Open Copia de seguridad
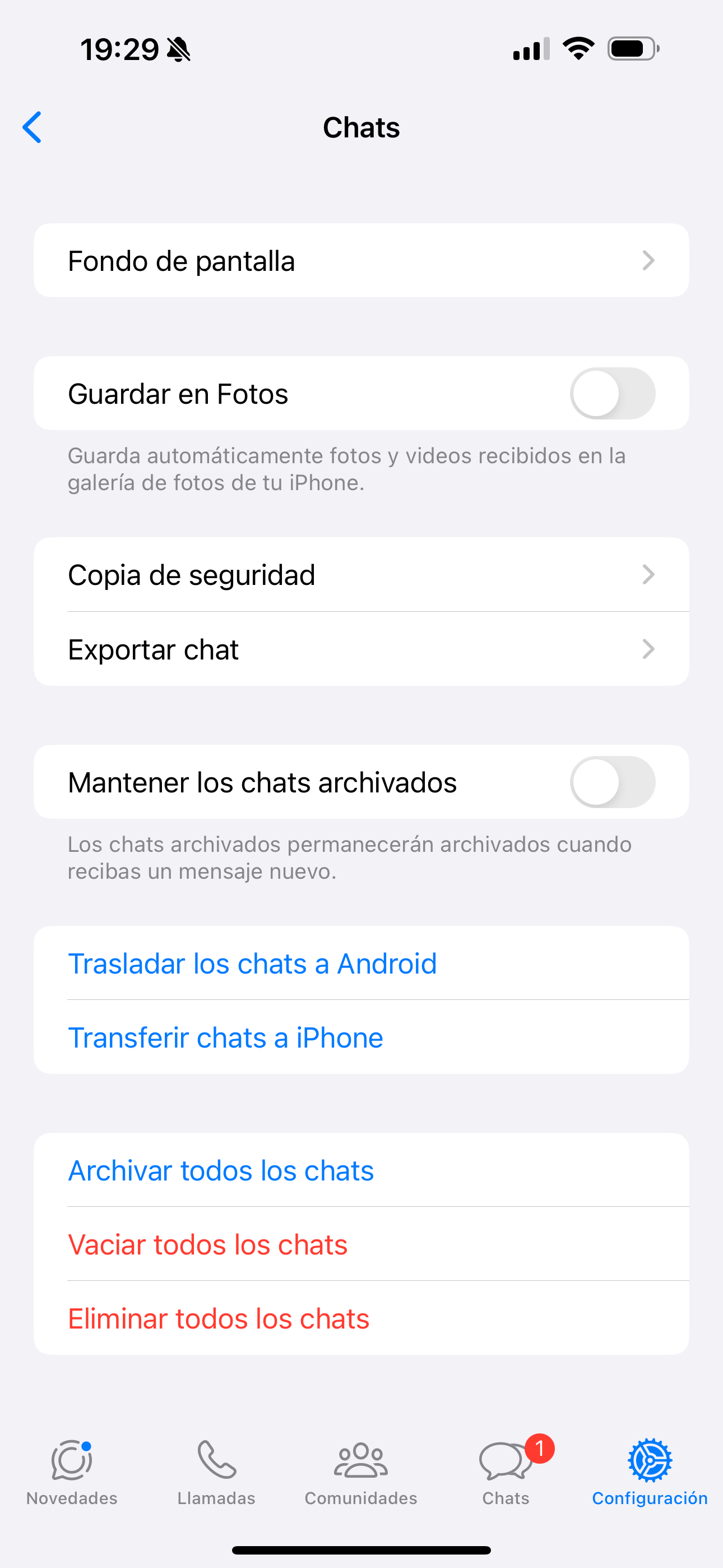Image resolution: width=723 pixels, height=1568 pixels. pos(361,575)
